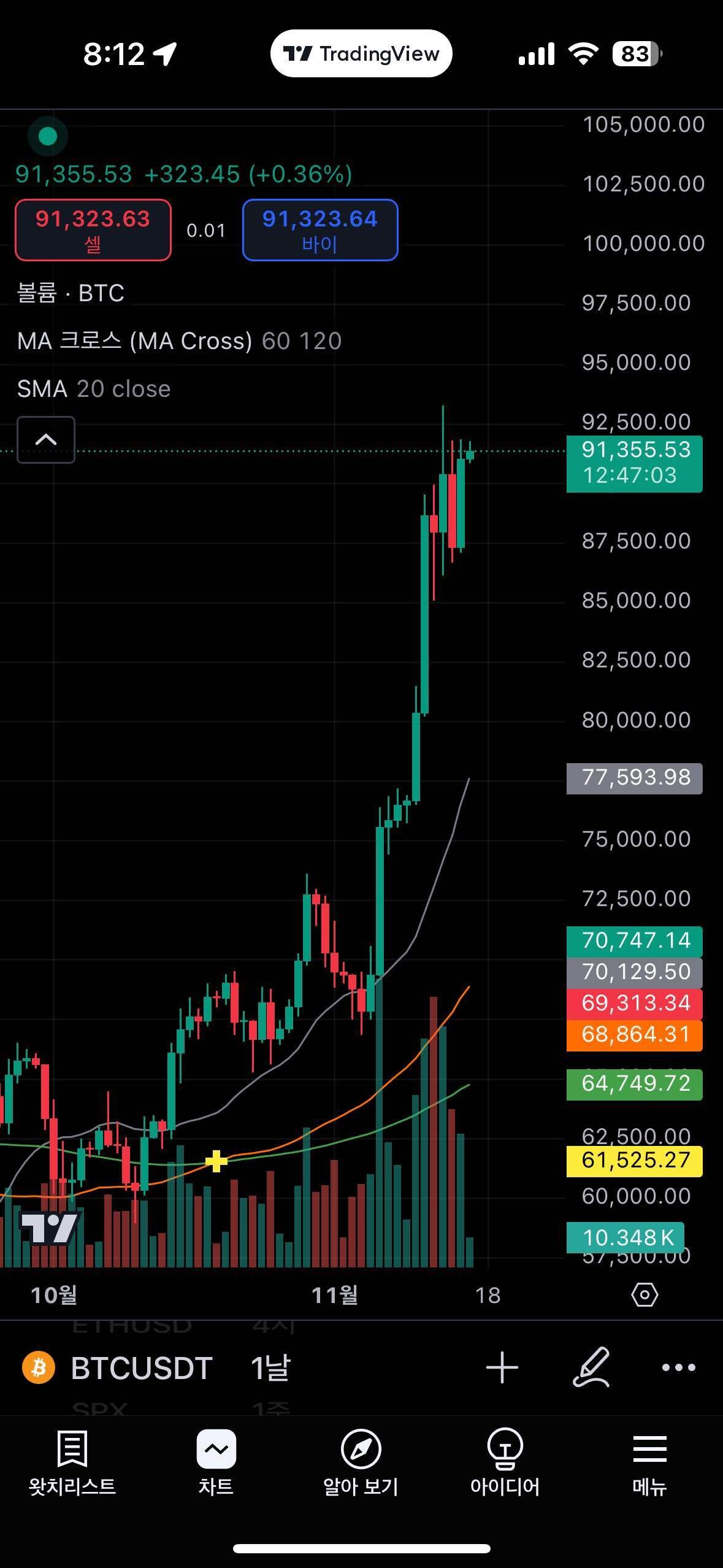723x1568 pixels.
Task: Tap the plus icon to add to chart
Action: 502,1367
